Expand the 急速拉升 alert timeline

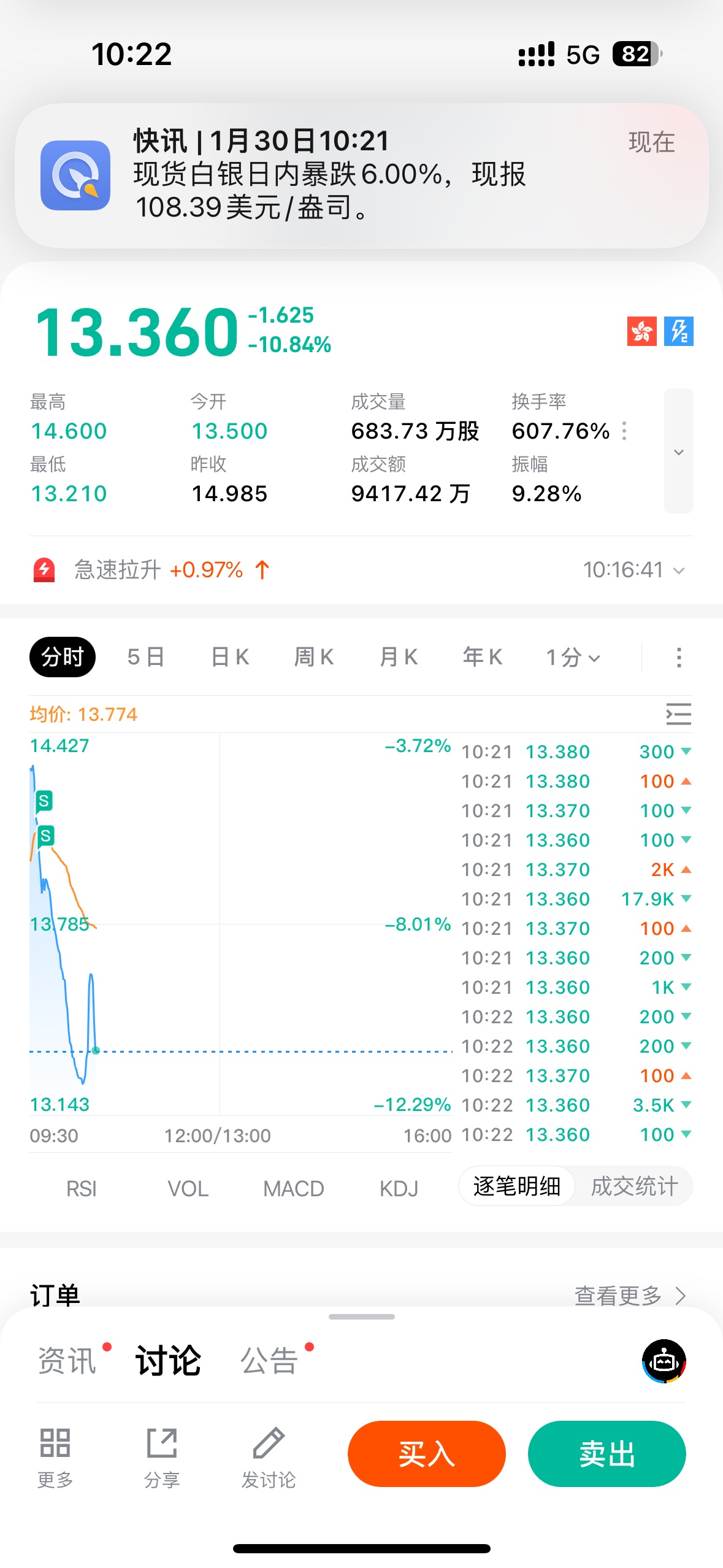click(x=678, y=571)
